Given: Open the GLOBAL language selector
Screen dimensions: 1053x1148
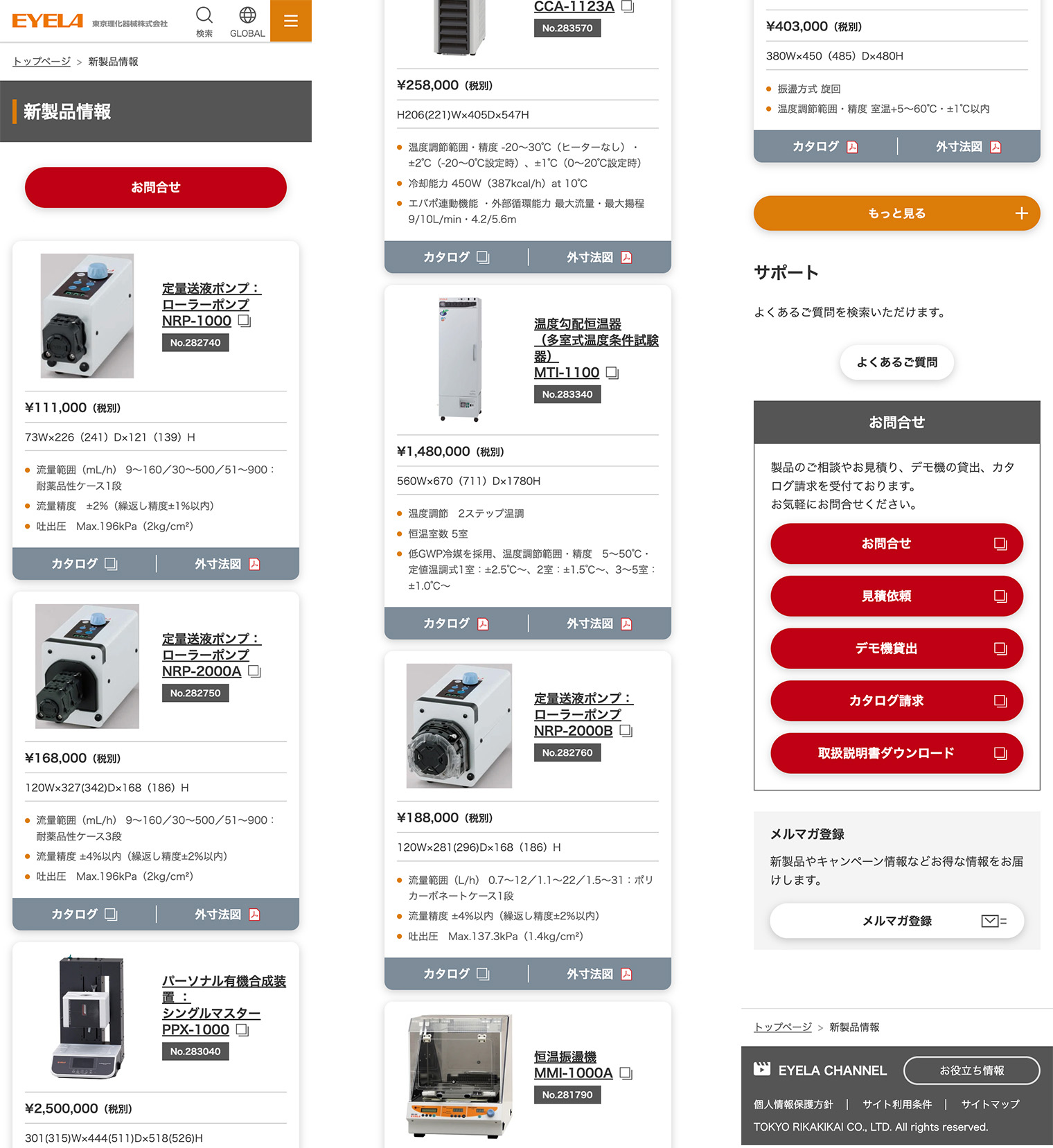Looking at the screenshot, I should pos(247,21).
